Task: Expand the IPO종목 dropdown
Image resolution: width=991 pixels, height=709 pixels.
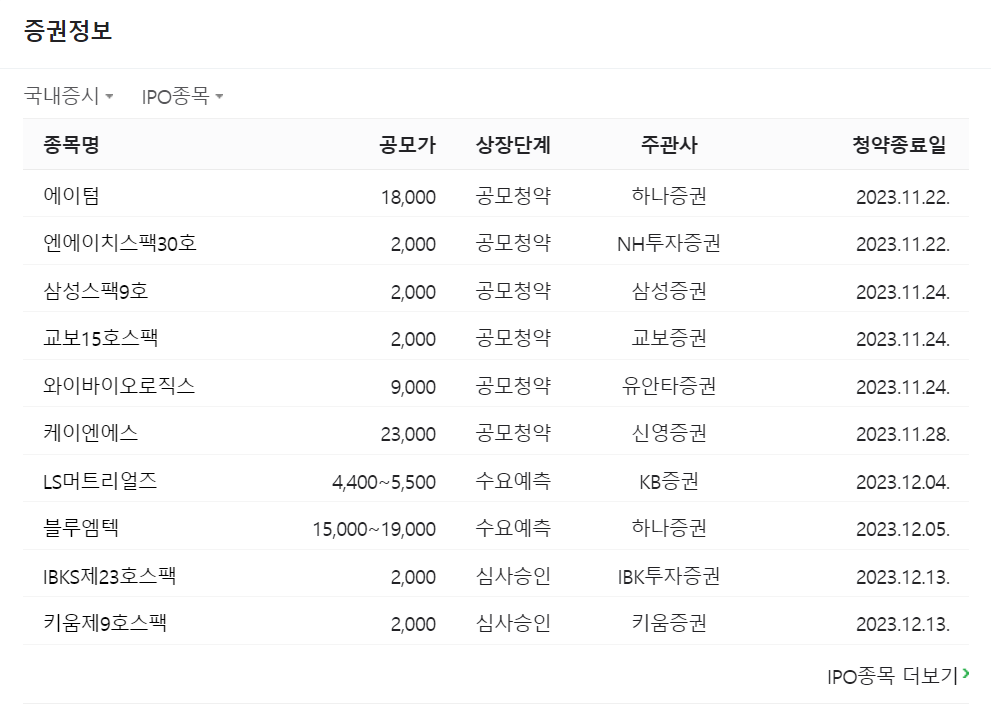Action: point(182,96)
